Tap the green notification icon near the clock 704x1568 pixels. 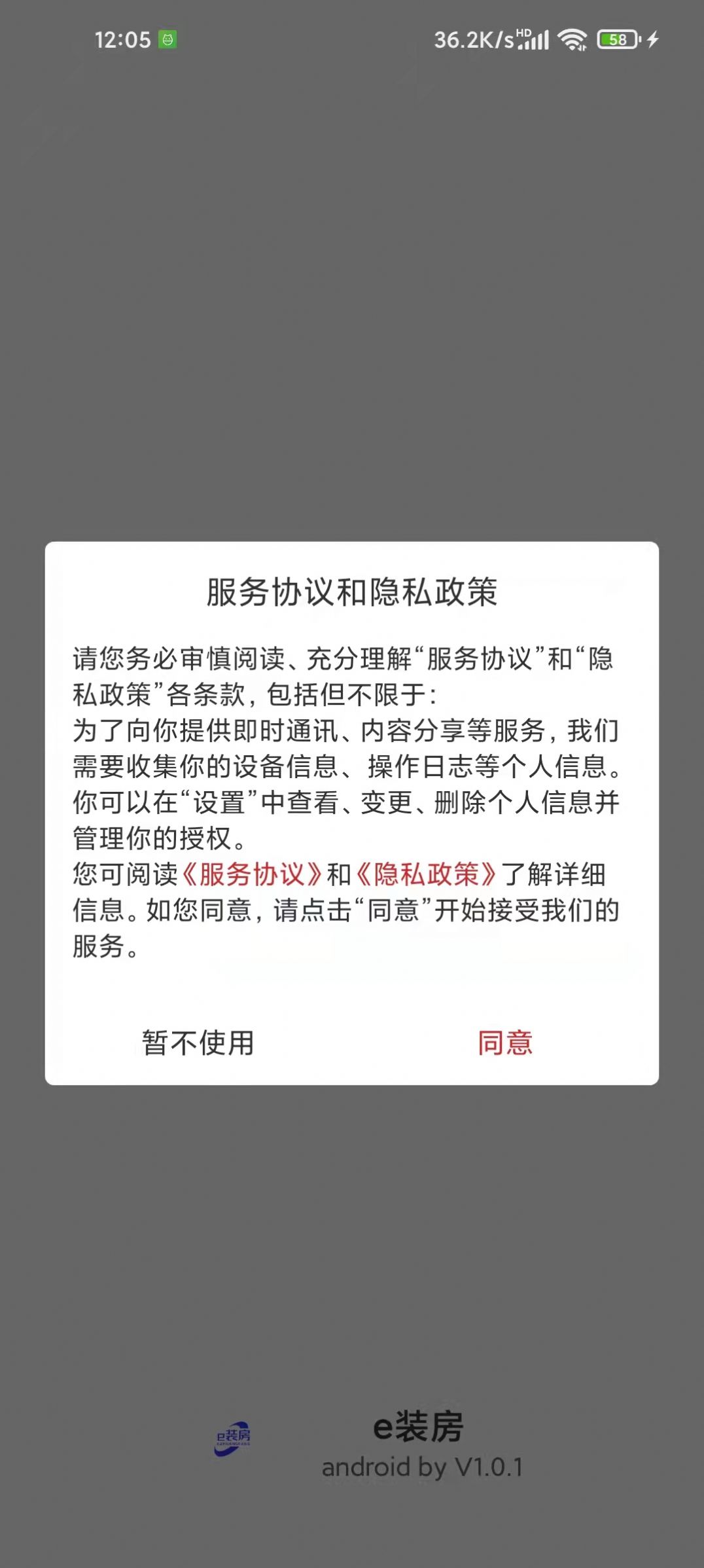point(169,39)
